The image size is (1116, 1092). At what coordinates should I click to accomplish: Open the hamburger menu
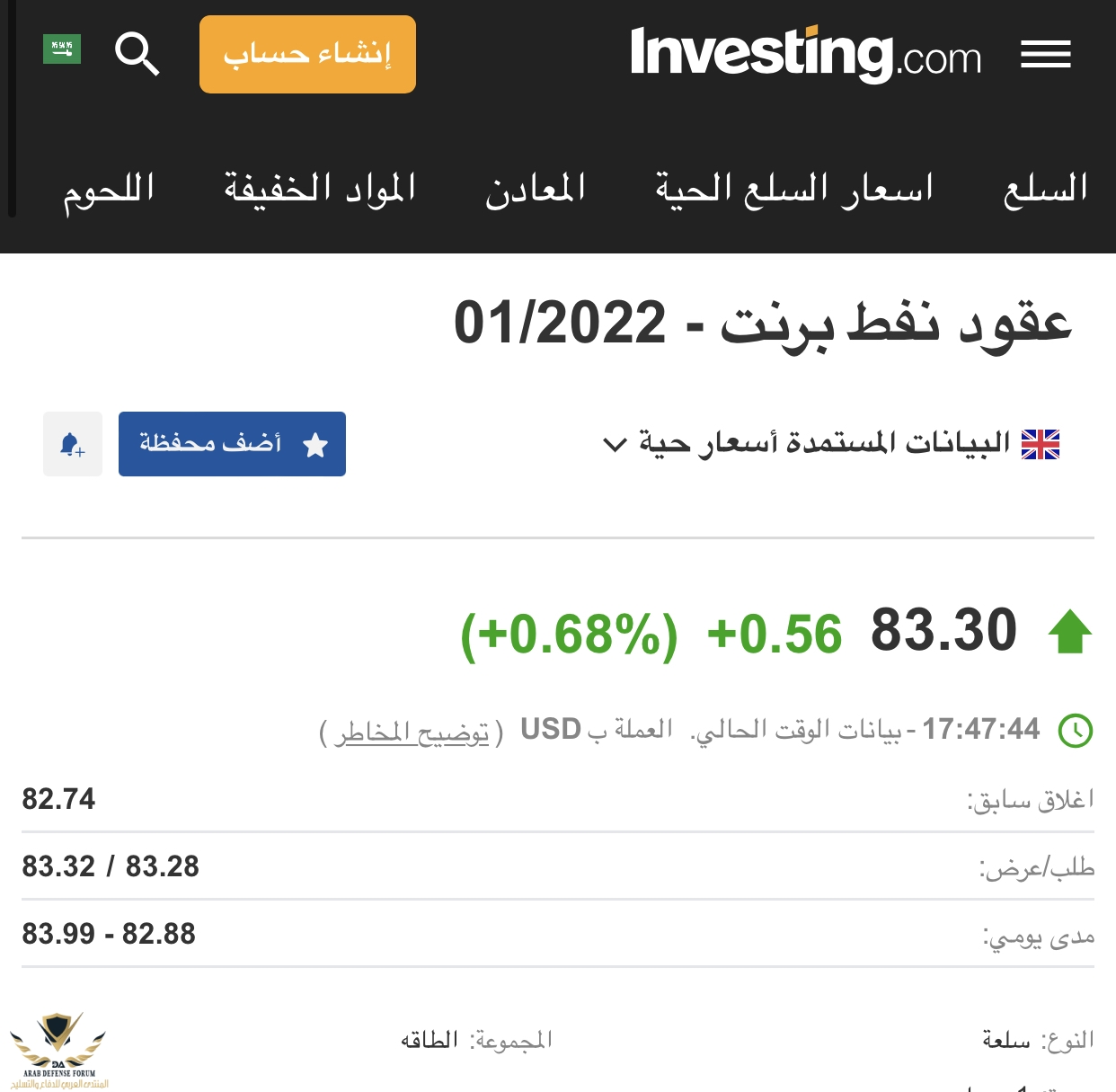[x=1045, y=54]
